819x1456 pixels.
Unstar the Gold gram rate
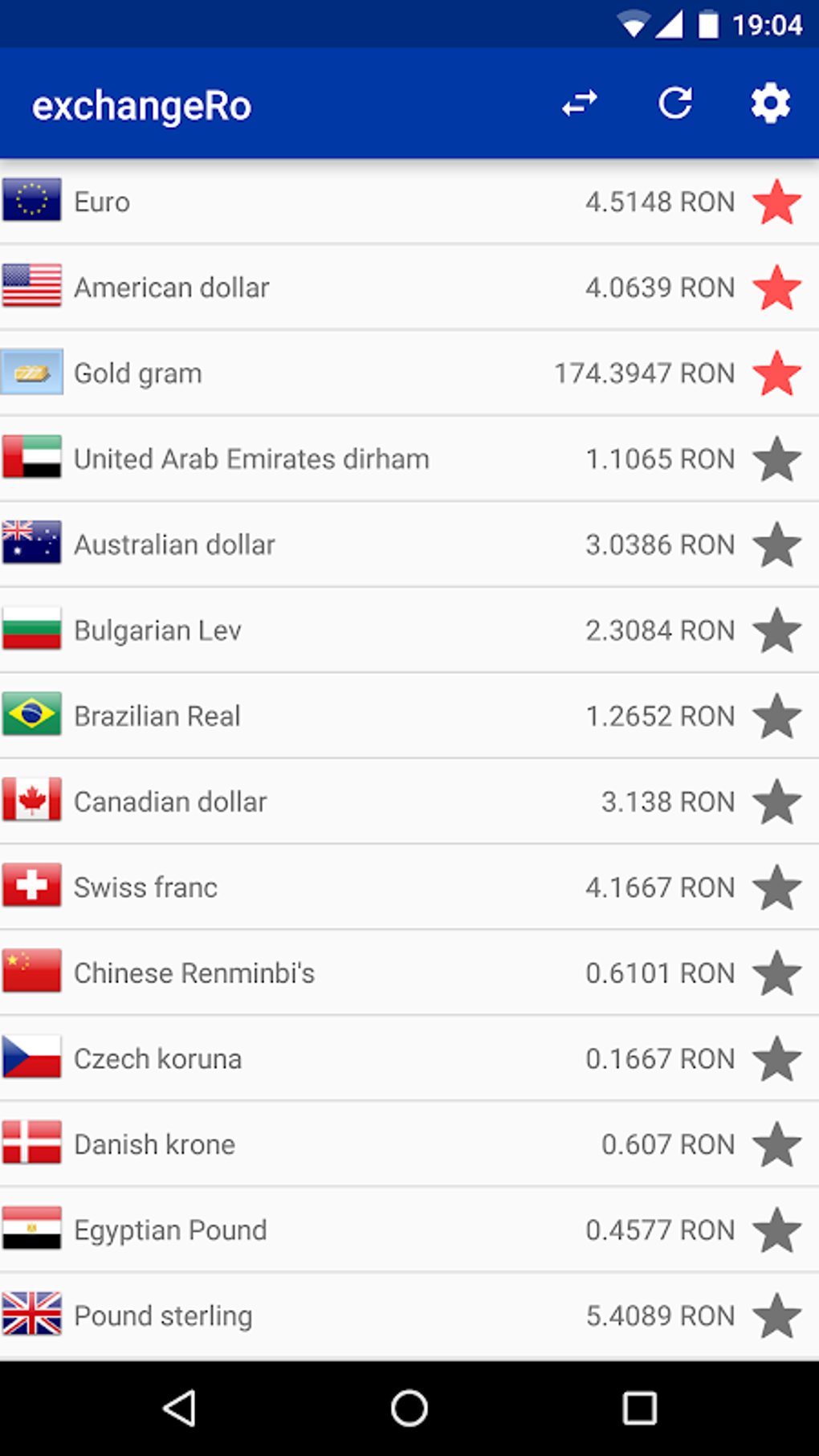(776, 373)
